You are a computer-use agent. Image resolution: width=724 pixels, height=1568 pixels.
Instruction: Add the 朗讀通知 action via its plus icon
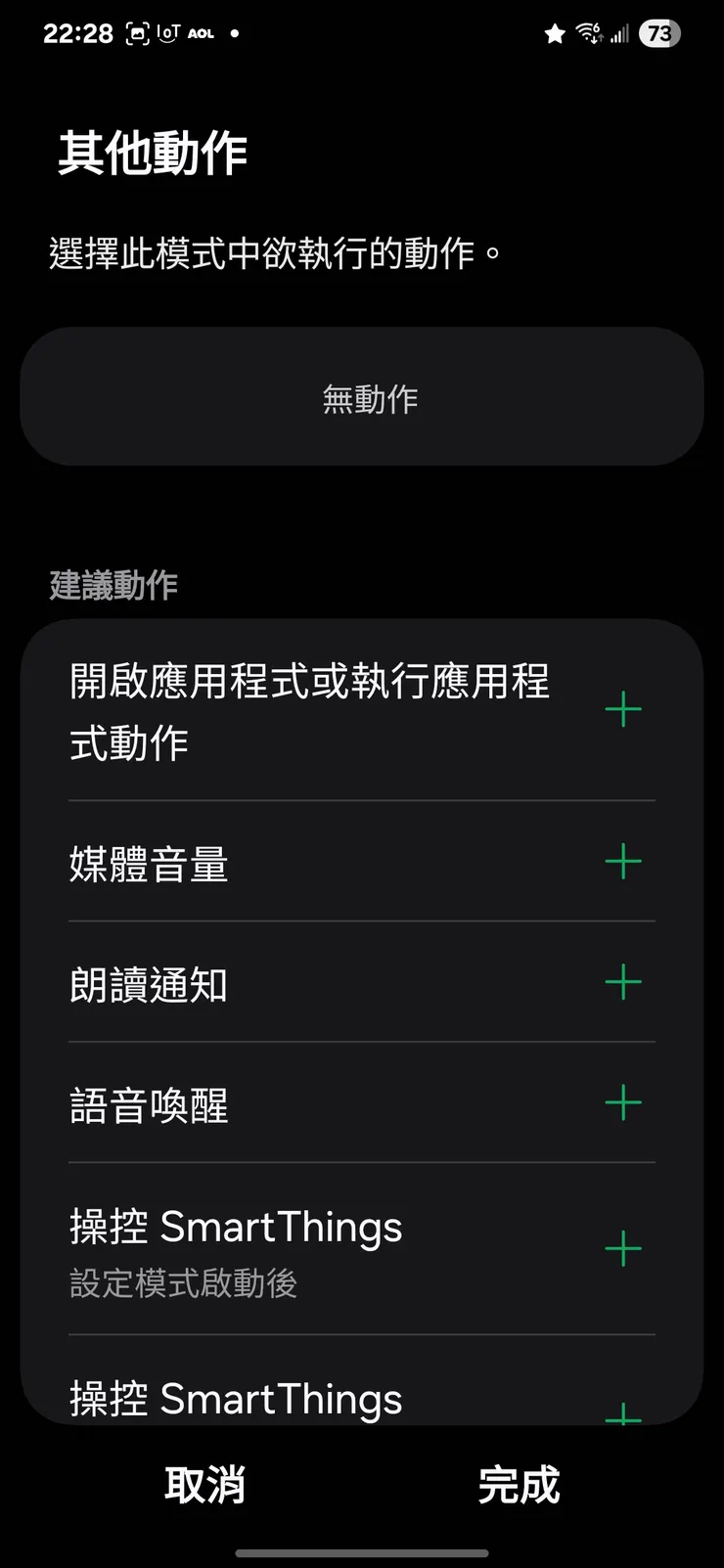click(x=623, y=983)
